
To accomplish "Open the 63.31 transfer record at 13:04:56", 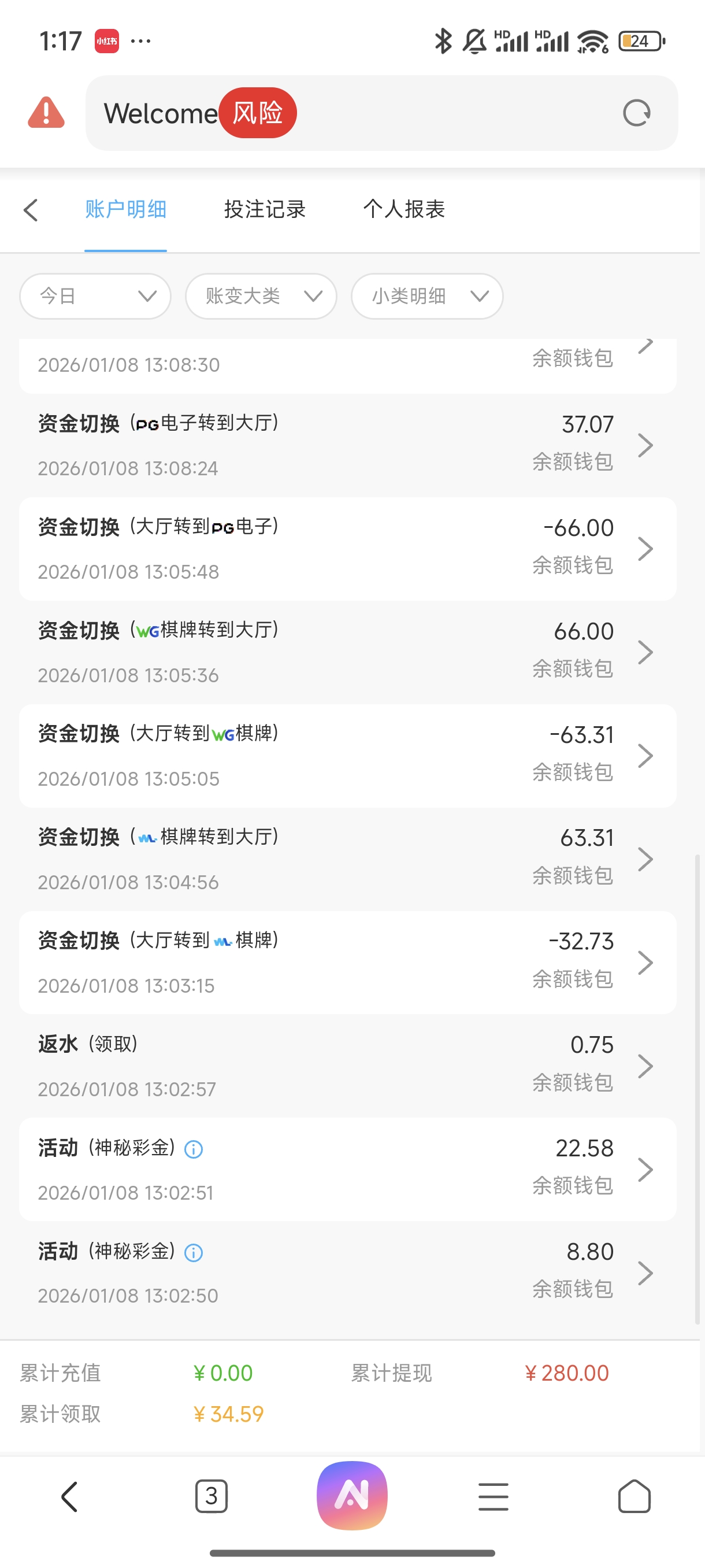I will pos(347,860).
